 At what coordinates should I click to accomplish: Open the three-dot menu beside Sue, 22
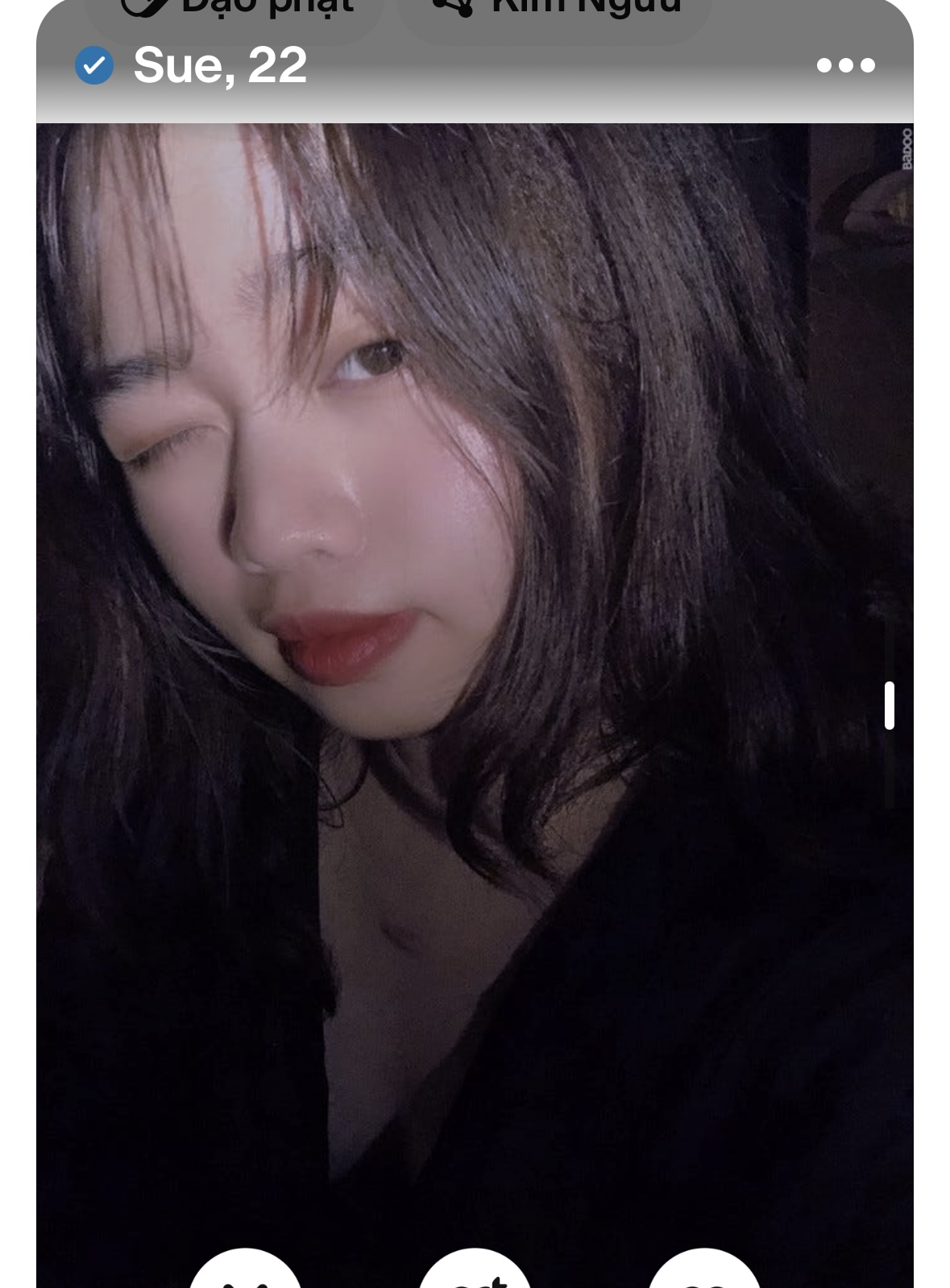(845, 65)
